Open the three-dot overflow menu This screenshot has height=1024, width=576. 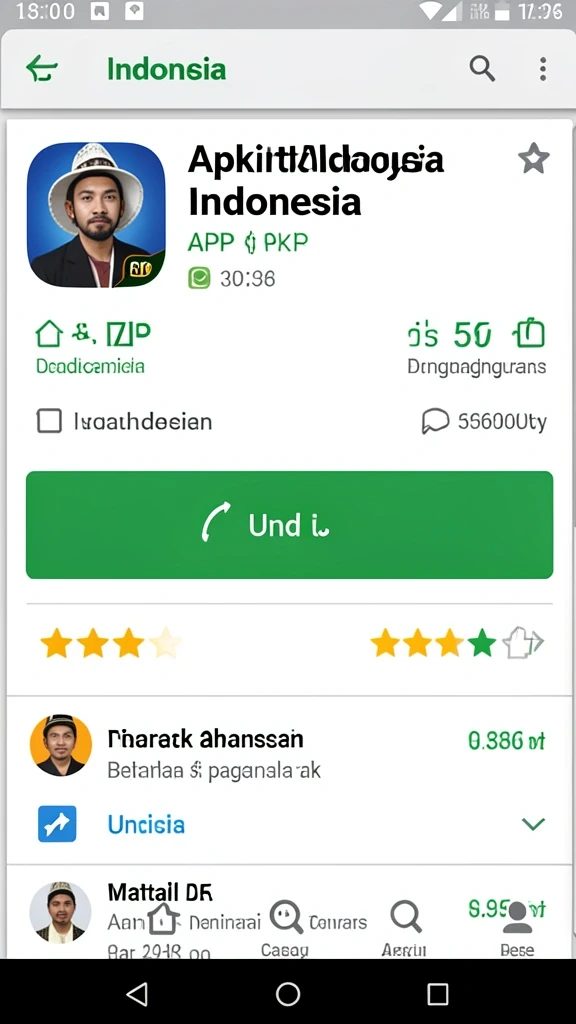click(x=542, y=69)
